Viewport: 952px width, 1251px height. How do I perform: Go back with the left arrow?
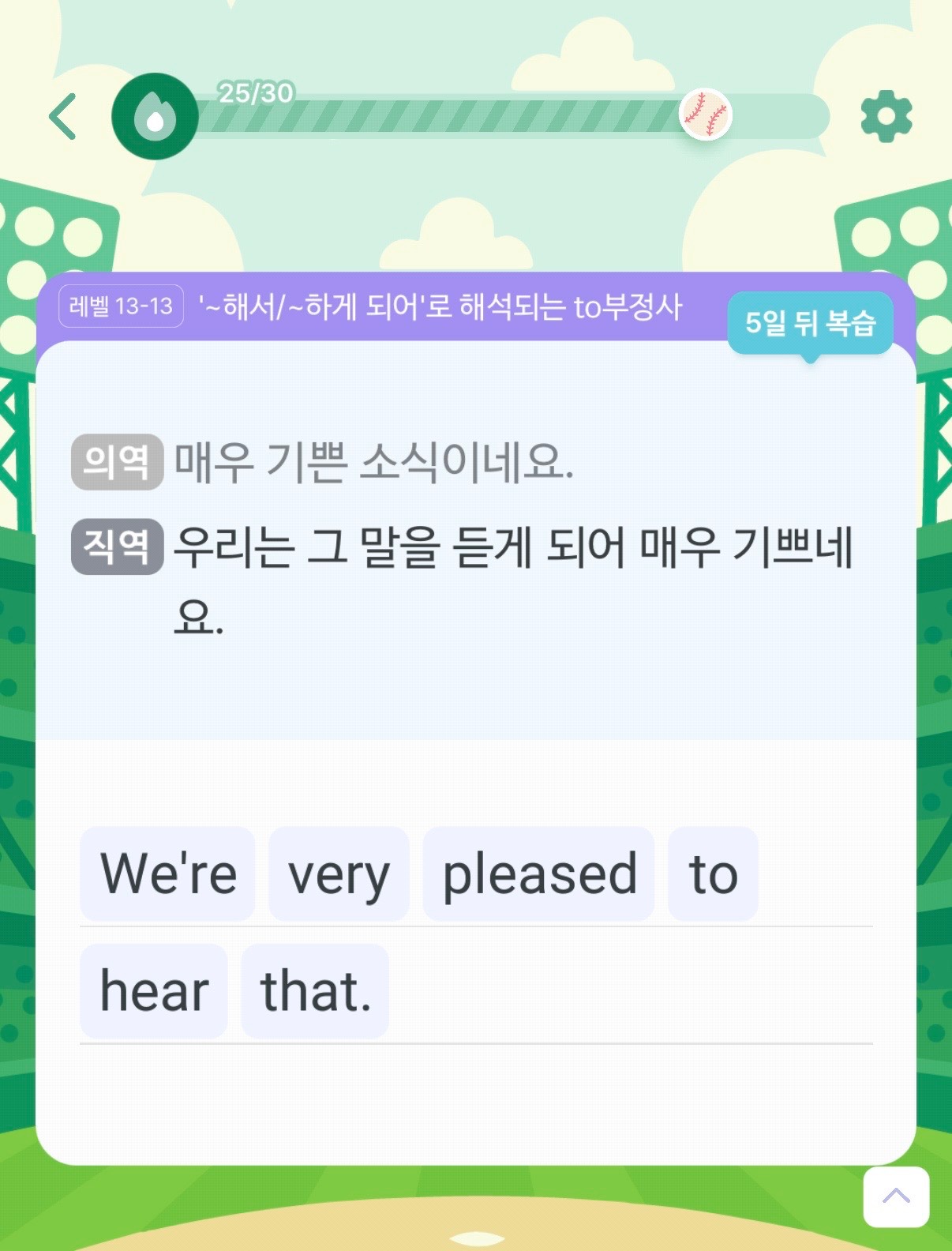(63, 117)
